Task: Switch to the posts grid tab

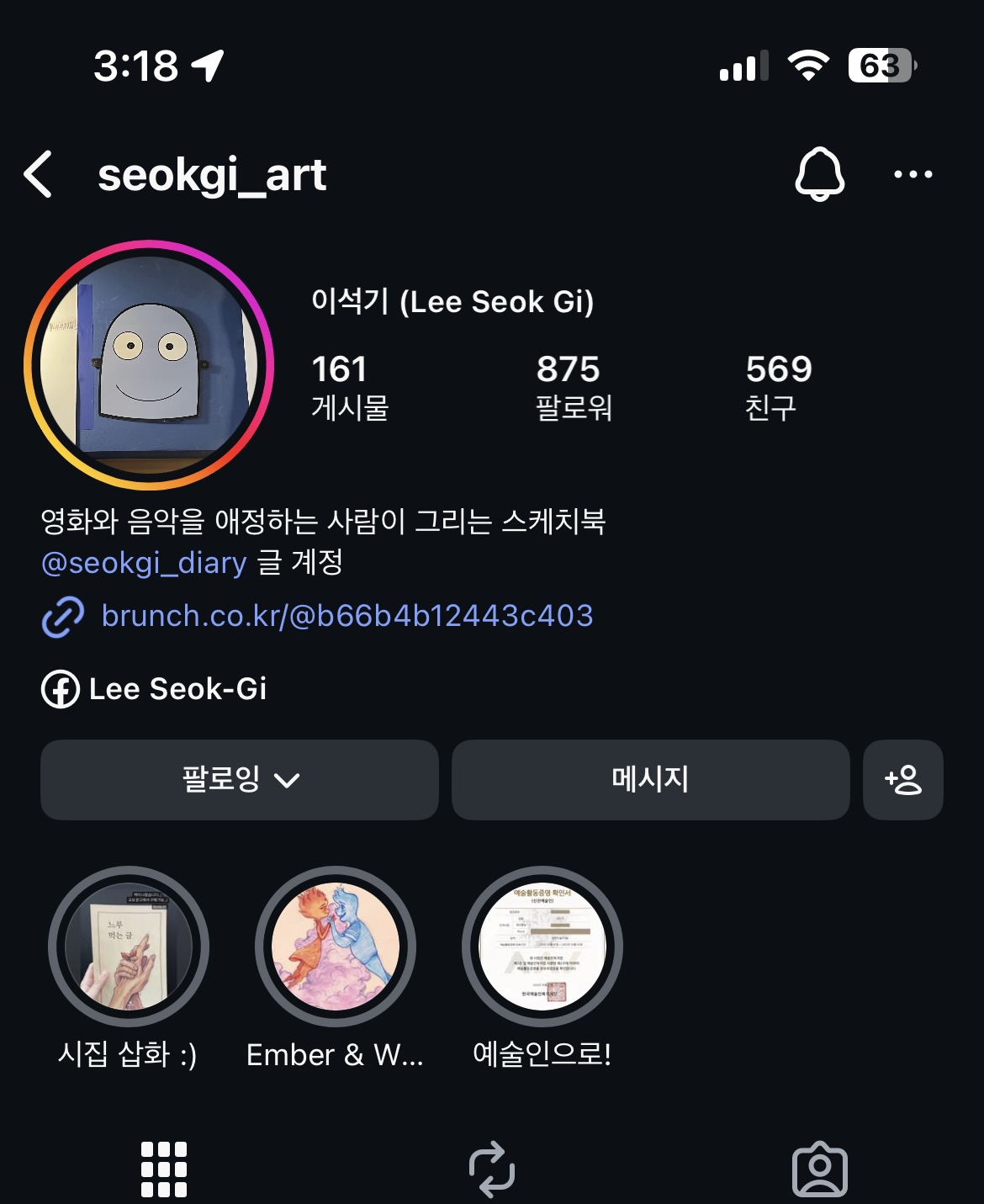Action: click(164, 1169)
